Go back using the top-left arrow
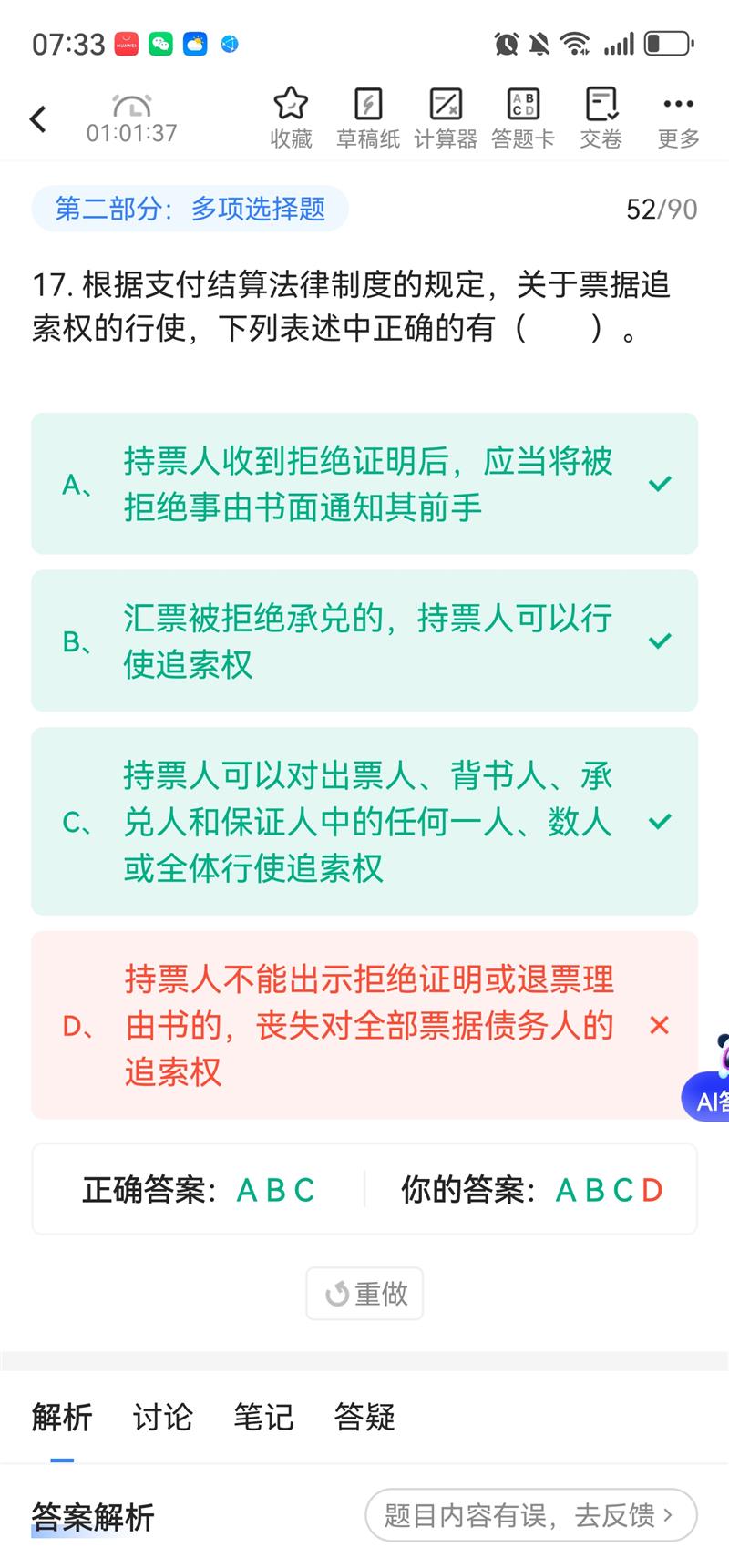Viewport: 729px width, 1568px height. tap(38, 118)
